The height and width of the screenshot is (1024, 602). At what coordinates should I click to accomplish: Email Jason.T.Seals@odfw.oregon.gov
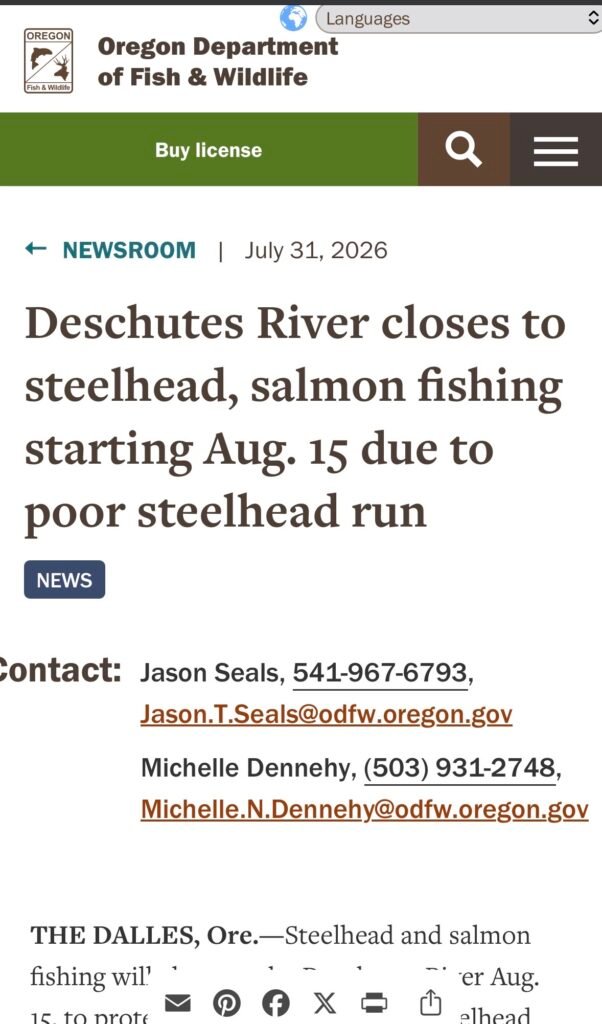pos(326,714)
